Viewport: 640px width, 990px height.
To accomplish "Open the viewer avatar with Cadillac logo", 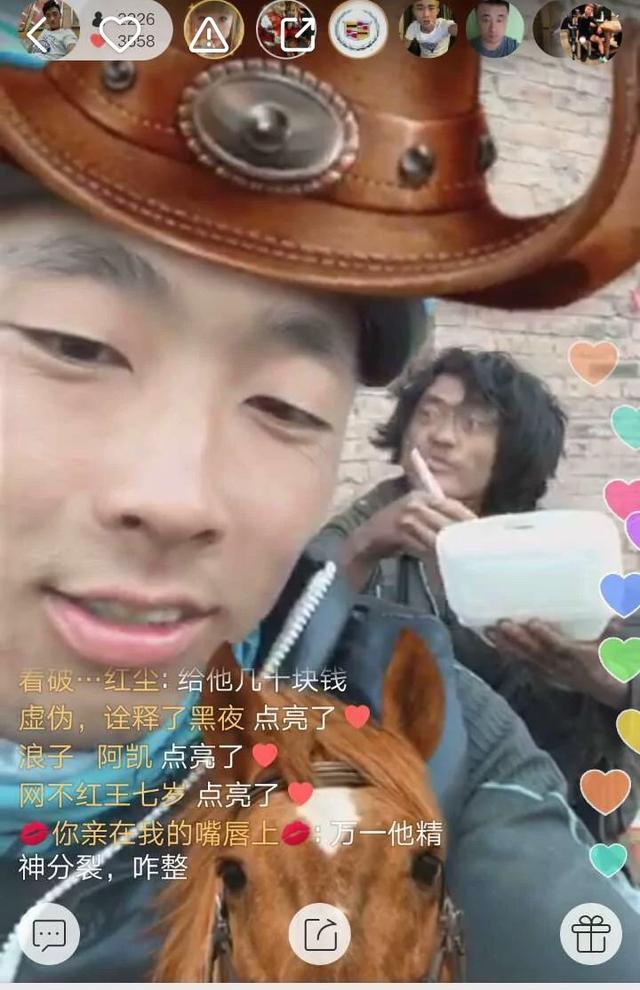I will pyautogui.click(x=358, y=28).
